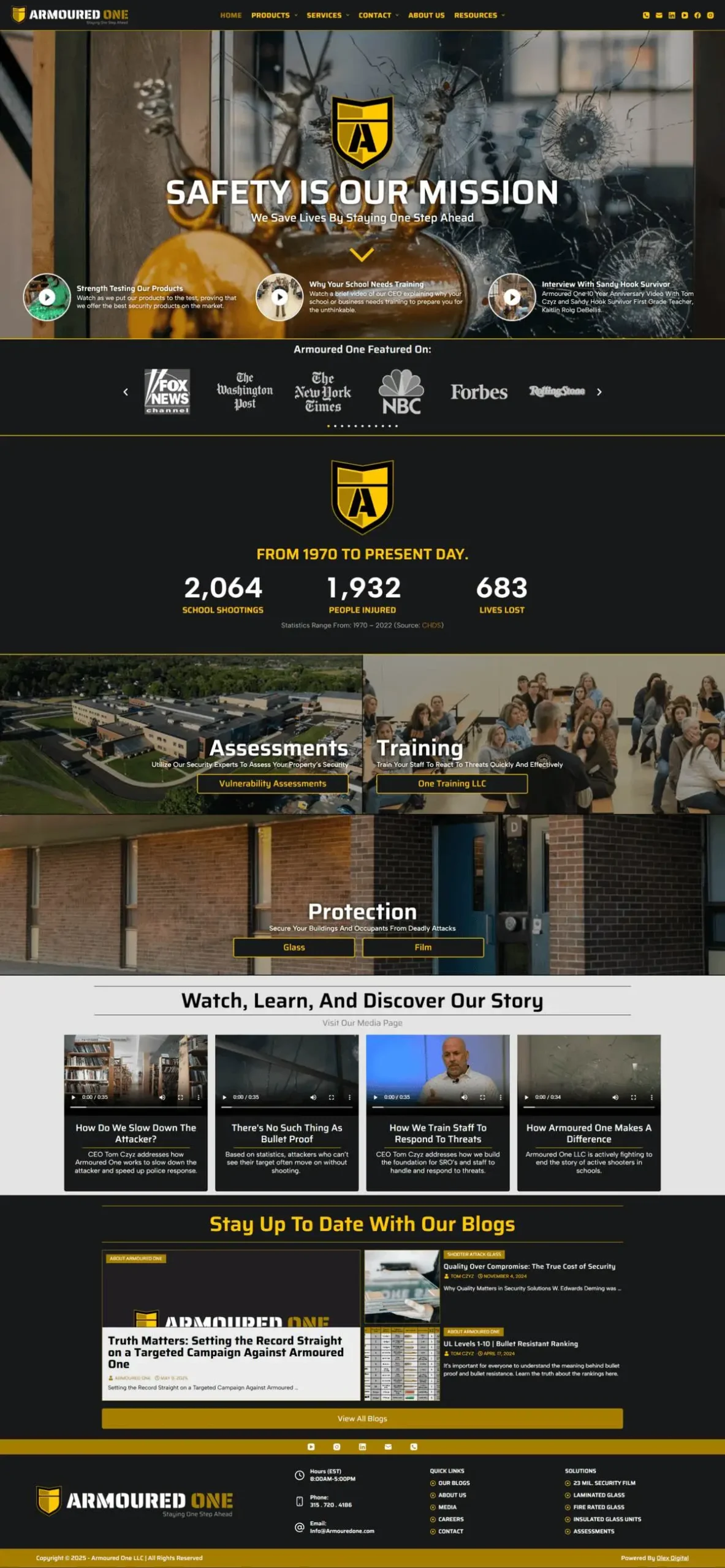The image size is (725, 1568).
Task: Mute the How We Train Staff video
Action: (x=464, y=1097)
